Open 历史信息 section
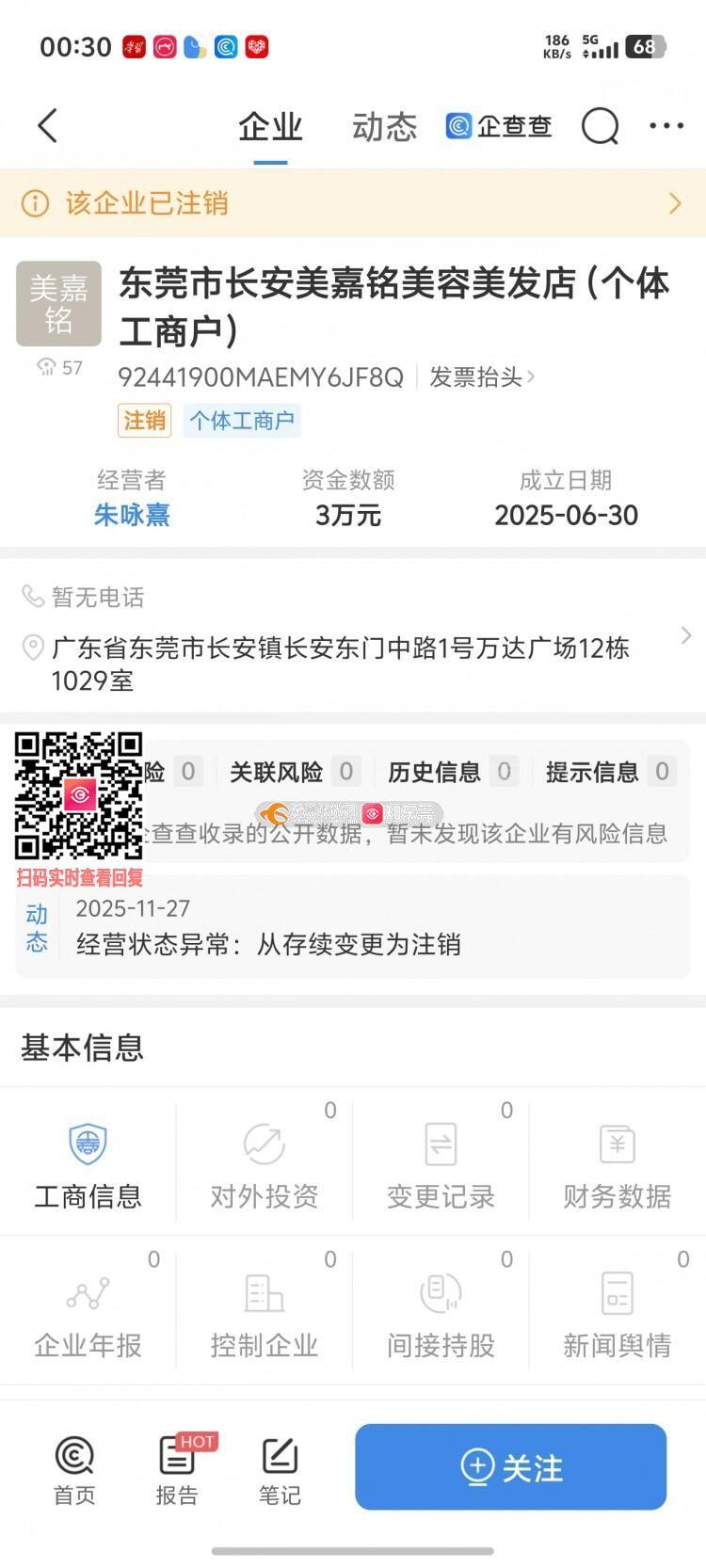 [451, 773]
